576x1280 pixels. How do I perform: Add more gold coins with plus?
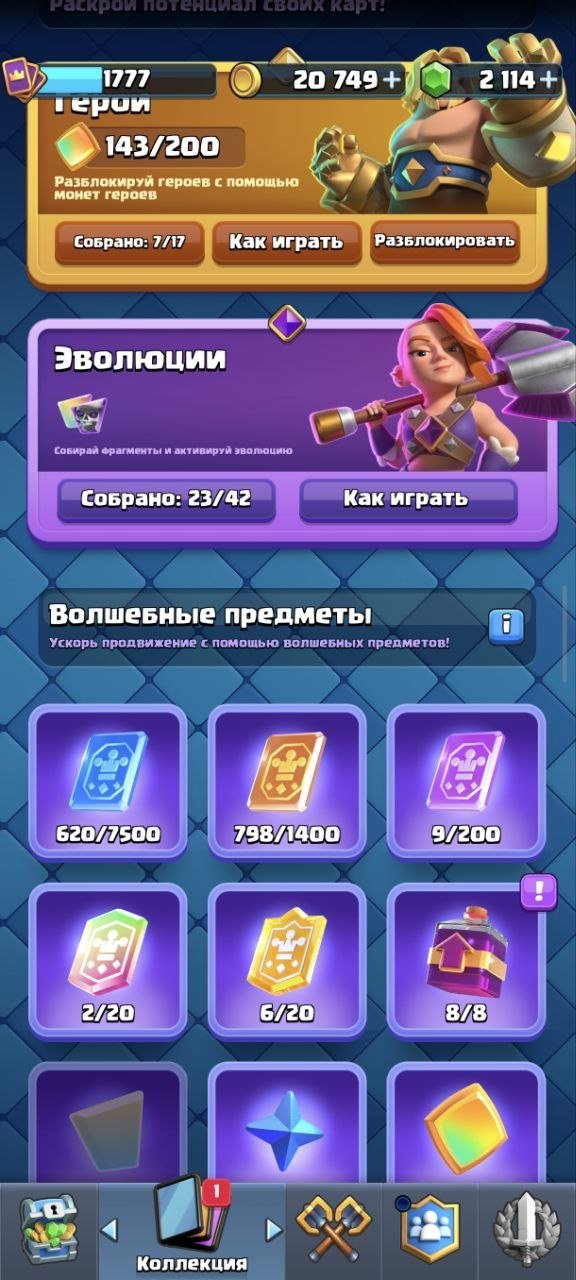click(391, 80)
